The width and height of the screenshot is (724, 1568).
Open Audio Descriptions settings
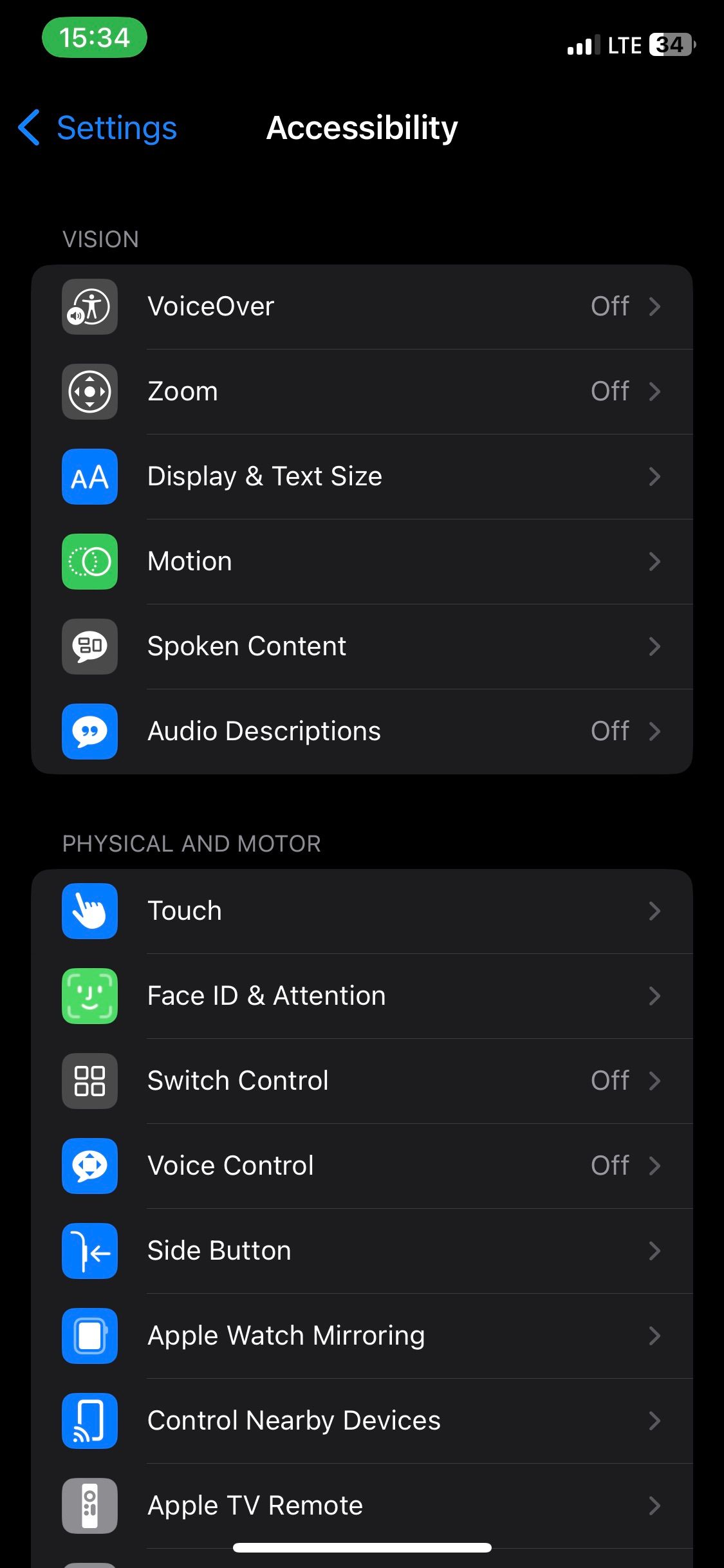pyautogui.click(x=362, y=731)
